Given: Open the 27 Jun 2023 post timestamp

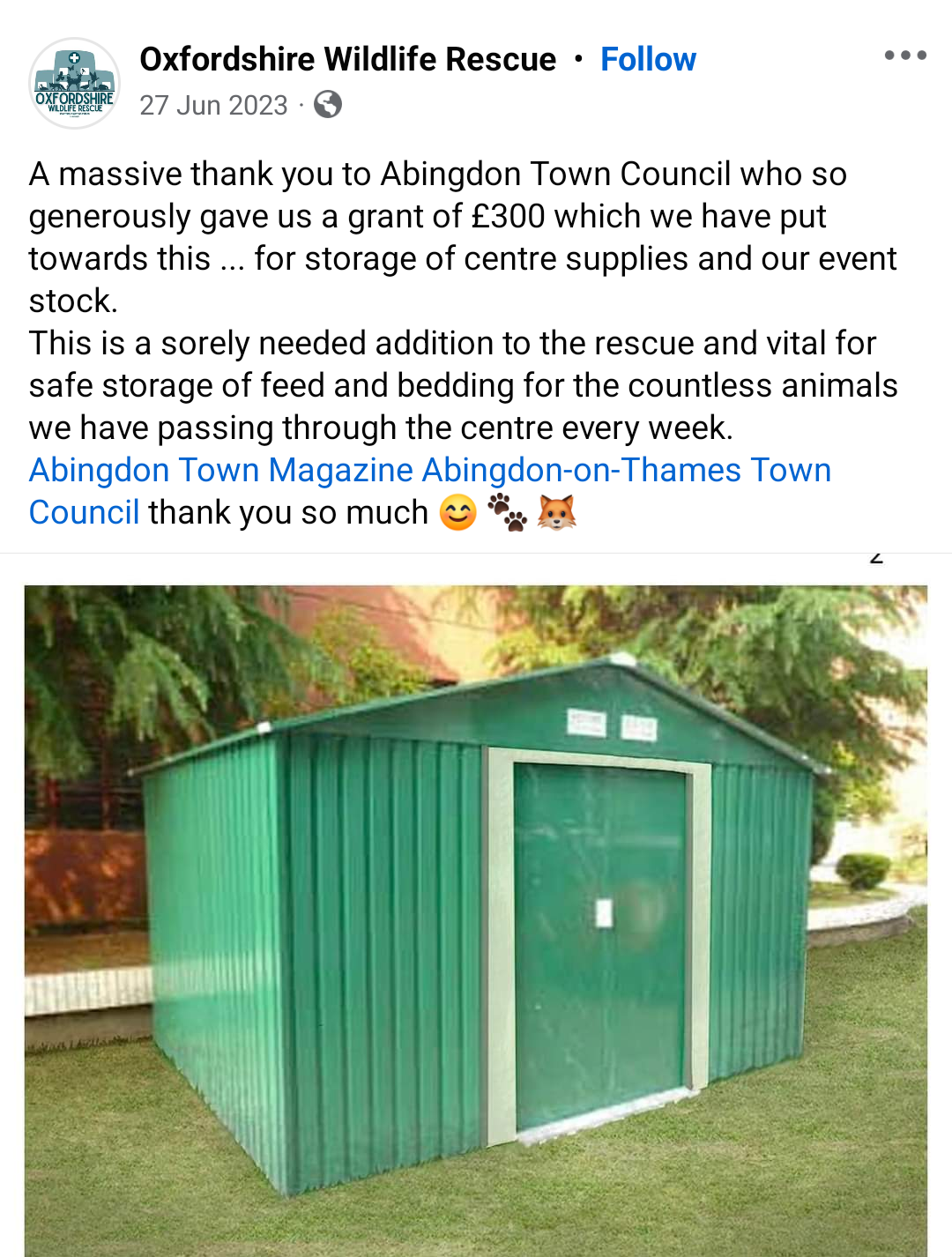Looking at the screenshot, I should (x=213, y=105).
